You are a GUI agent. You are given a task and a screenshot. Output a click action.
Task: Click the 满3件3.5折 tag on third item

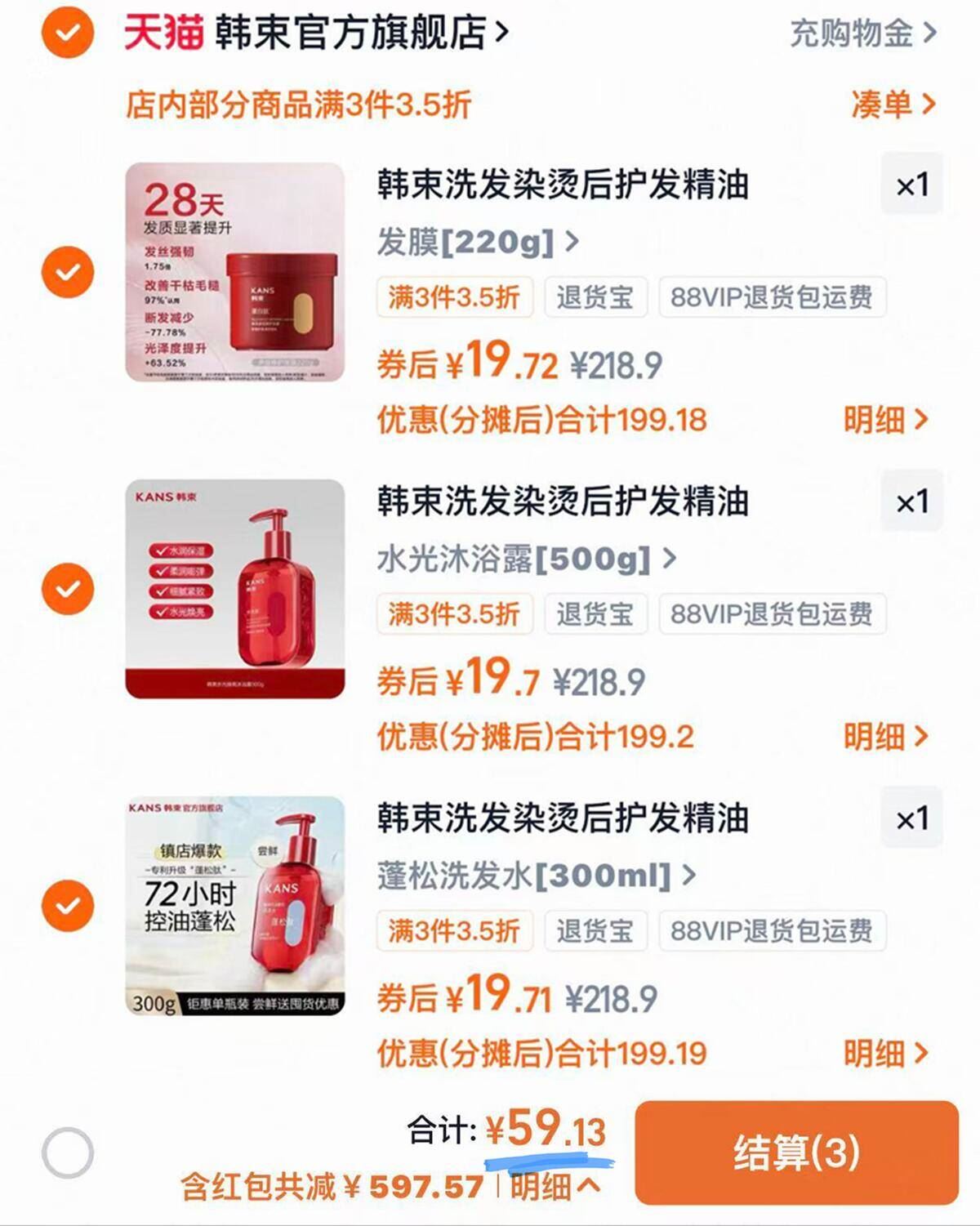pos(454,931)
